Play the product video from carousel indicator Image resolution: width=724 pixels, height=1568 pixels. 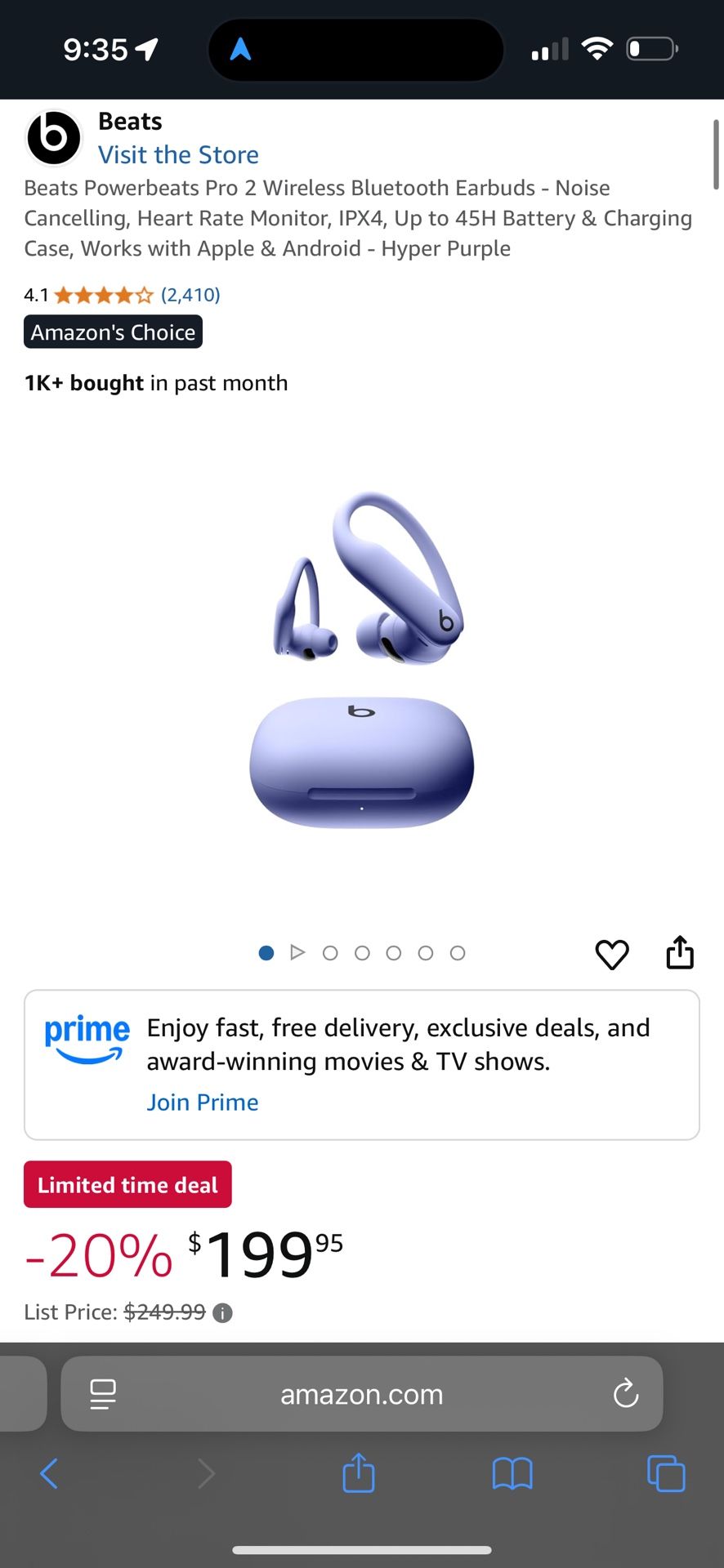[x=297, y=952]
